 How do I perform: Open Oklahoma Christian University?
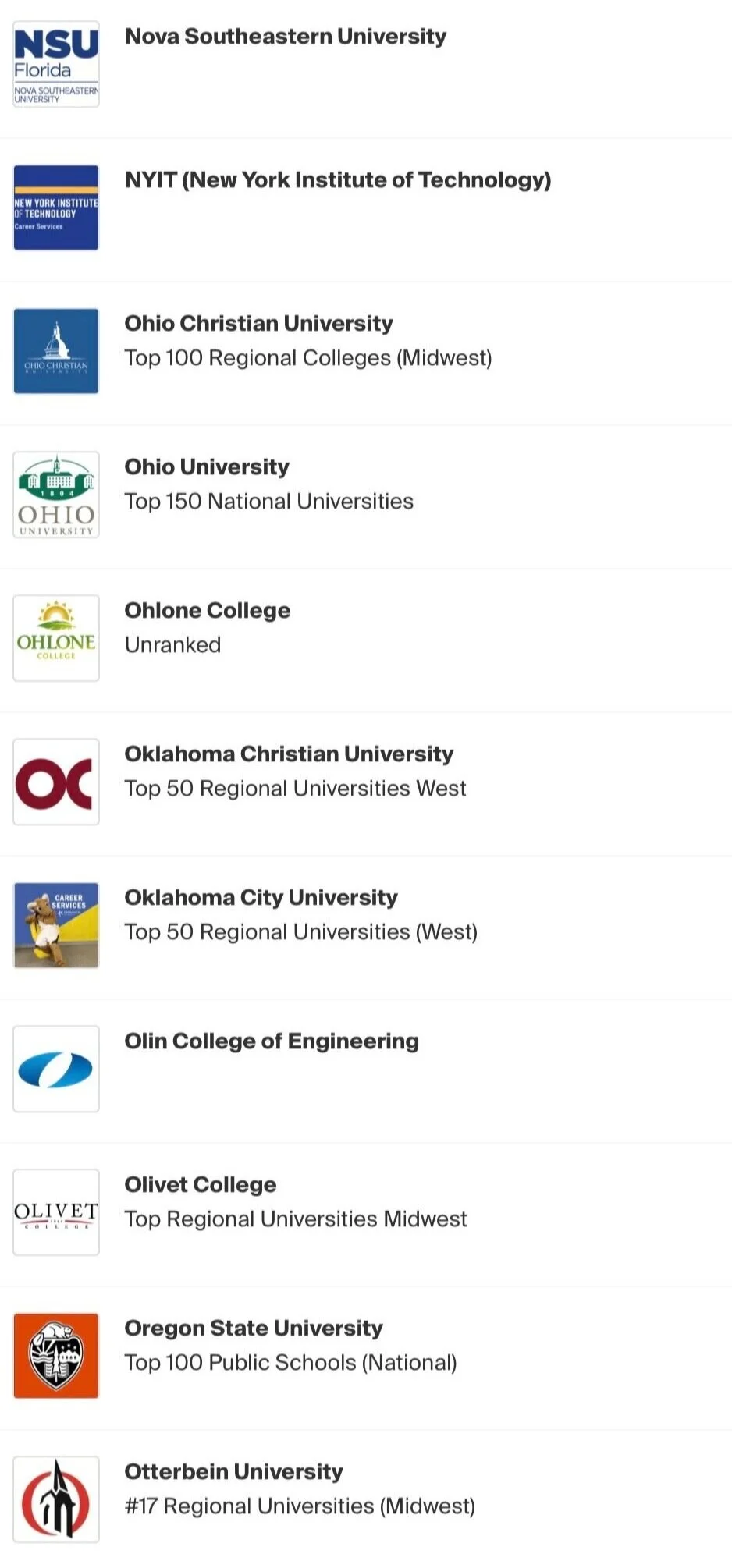pyautogui.click(x=289, y=754)
